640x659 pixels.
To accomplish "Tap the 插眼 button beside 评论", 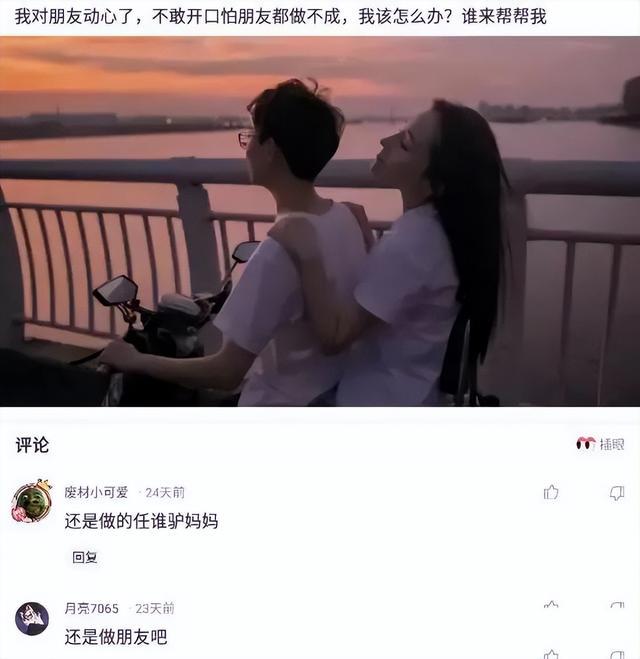I will [x=600, y=444].
